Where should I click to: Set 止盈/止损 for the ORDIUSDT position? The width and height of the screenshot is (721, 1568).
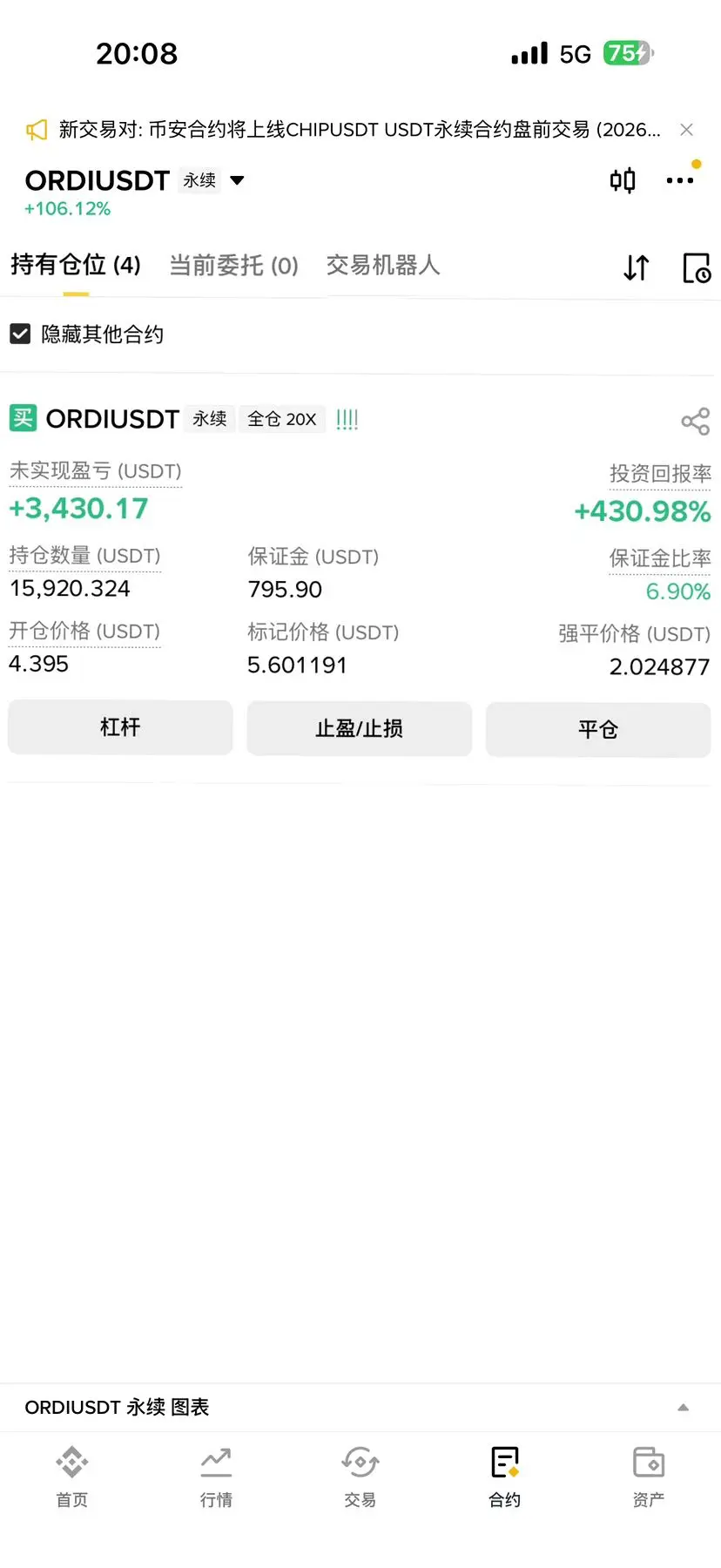[359, 728]
